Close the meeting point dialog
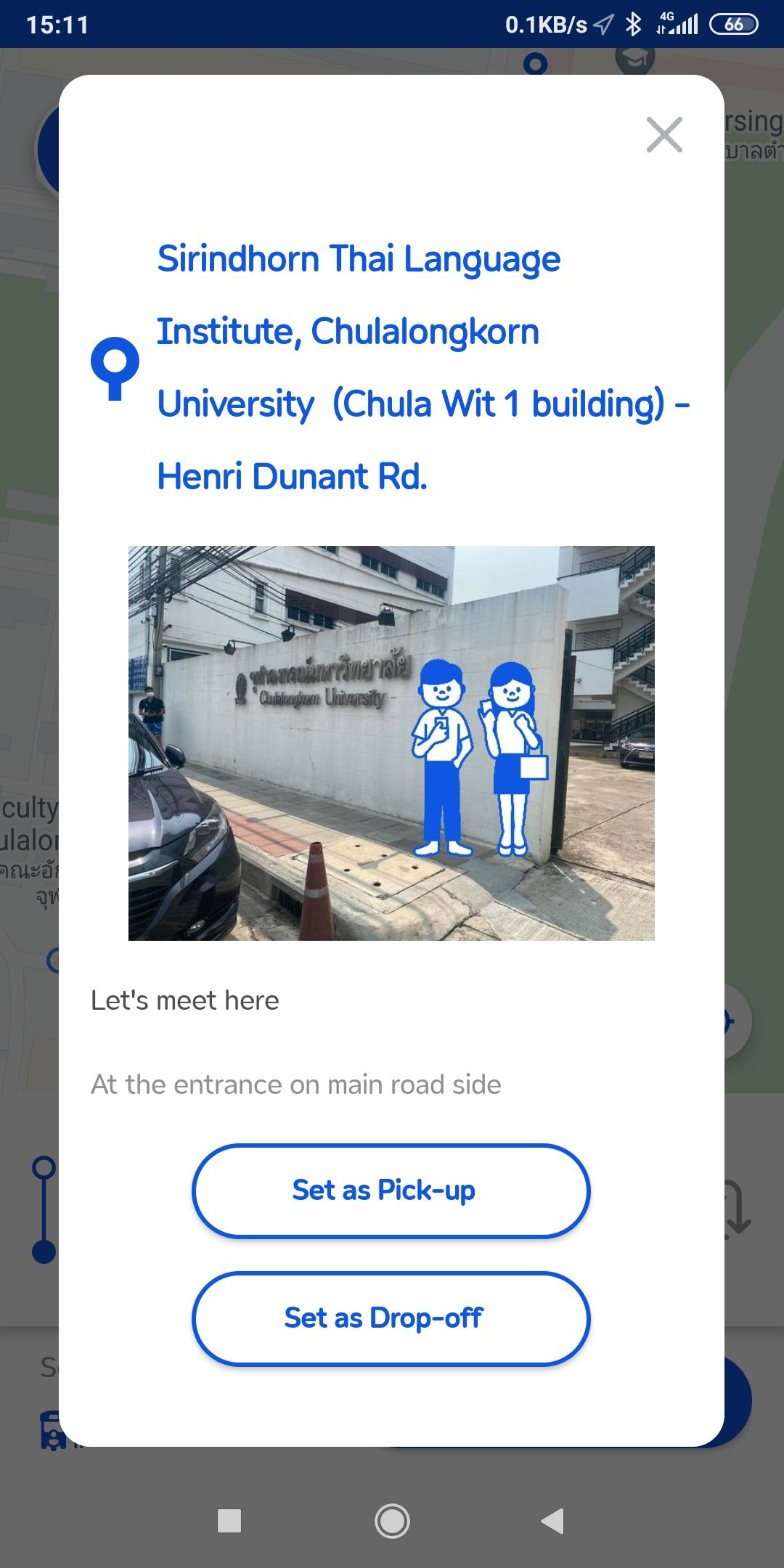Screen dimensions: 784x1568 pyautogui.click(x=664, y=135)
